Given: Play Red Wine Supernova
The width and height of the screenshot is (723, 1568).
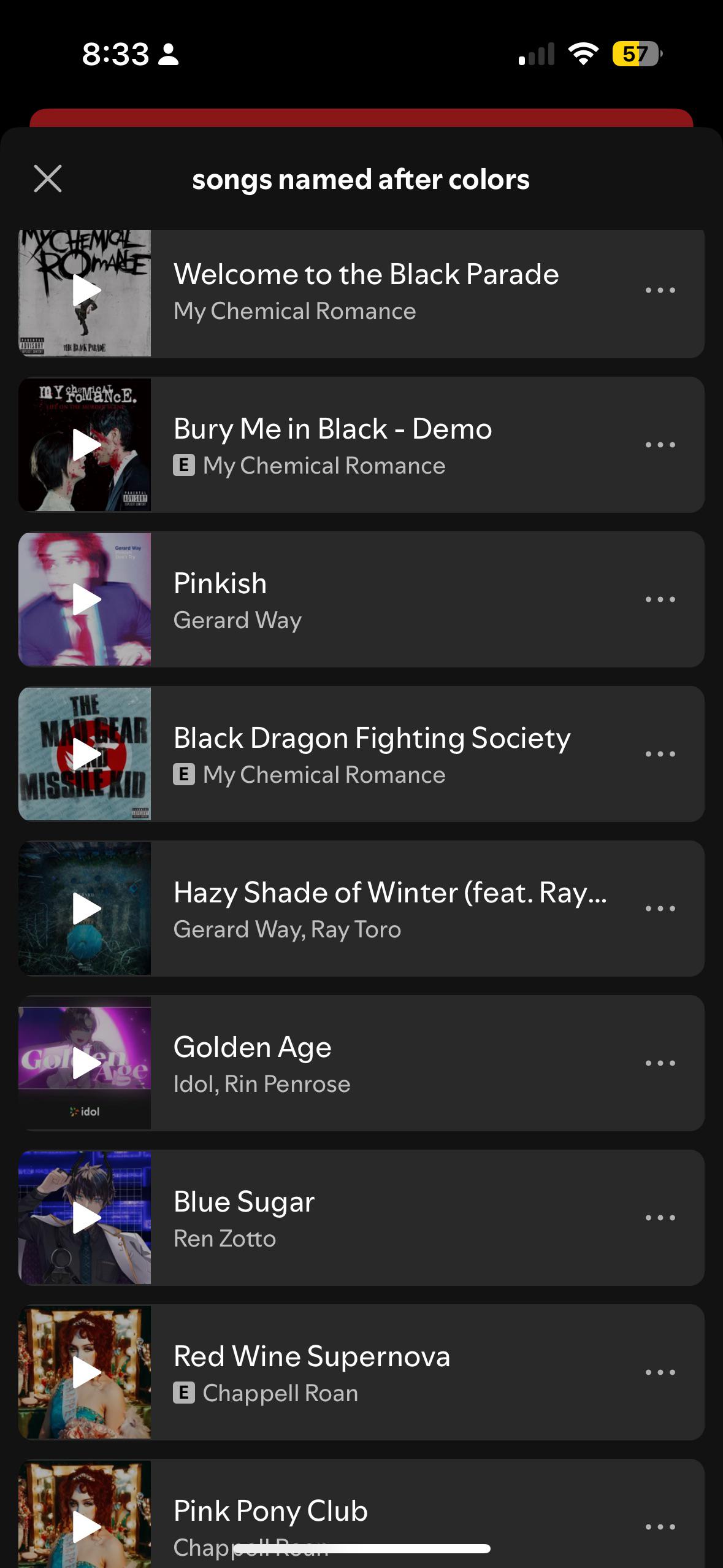Looking at the screenshot, I should [86, 1372].
